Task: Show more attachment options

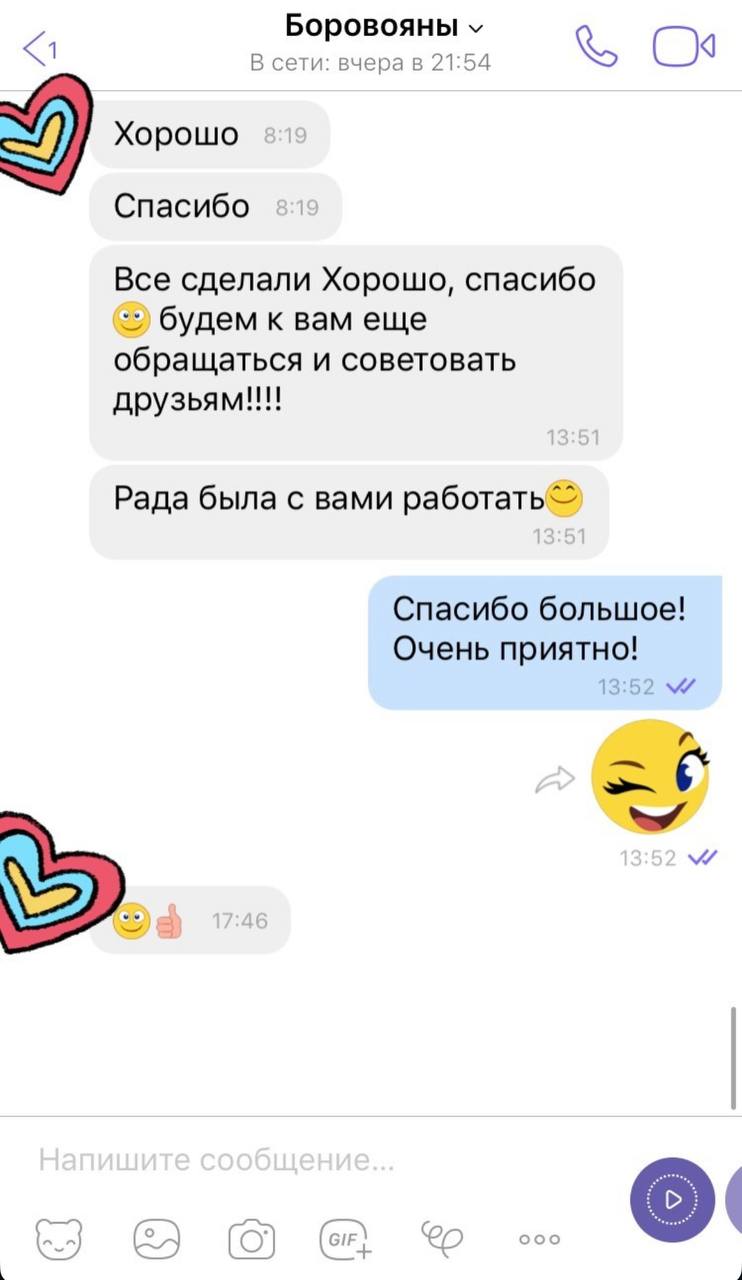Action: pyautogui.click(x=540, y=1240)
